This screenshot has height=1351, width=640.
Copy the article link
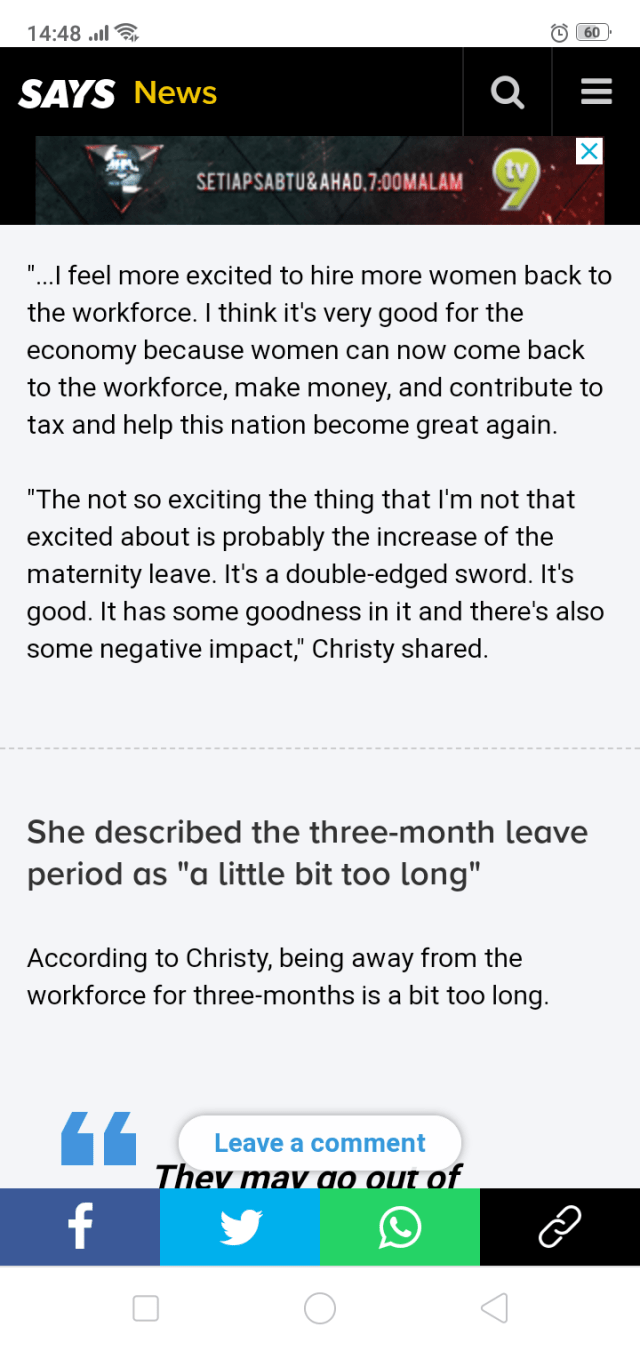point(560,1227)
